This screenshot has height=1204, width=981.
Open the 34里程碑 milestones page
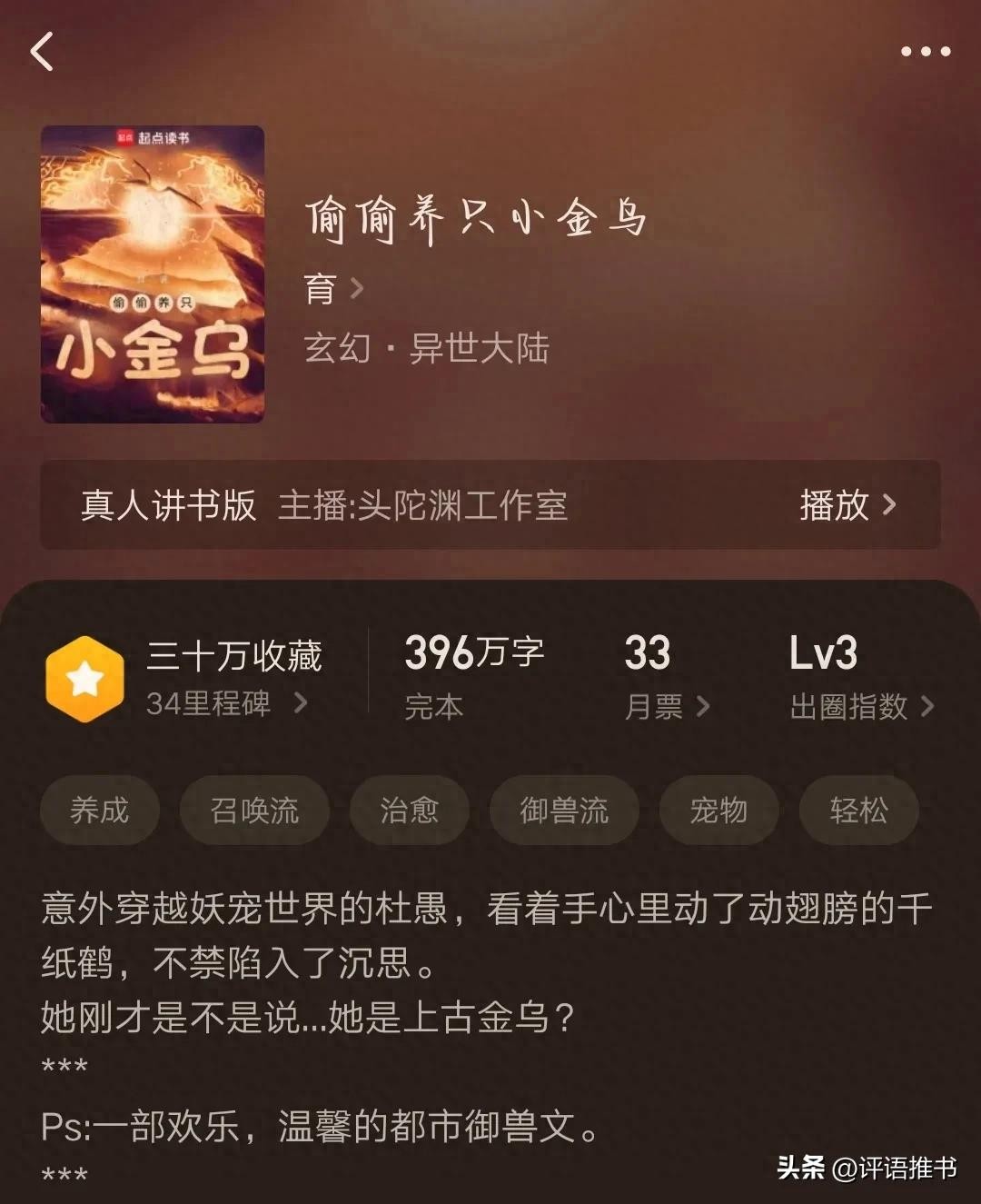226,703
